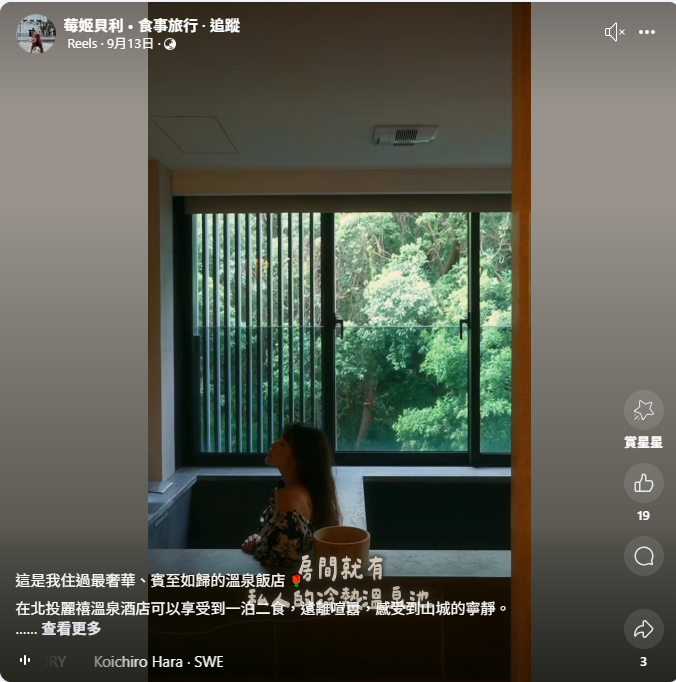The height and width of the screenshot is (682, 676).
Task: Open the three-dot overflow menu
Action: coord(647,32)
